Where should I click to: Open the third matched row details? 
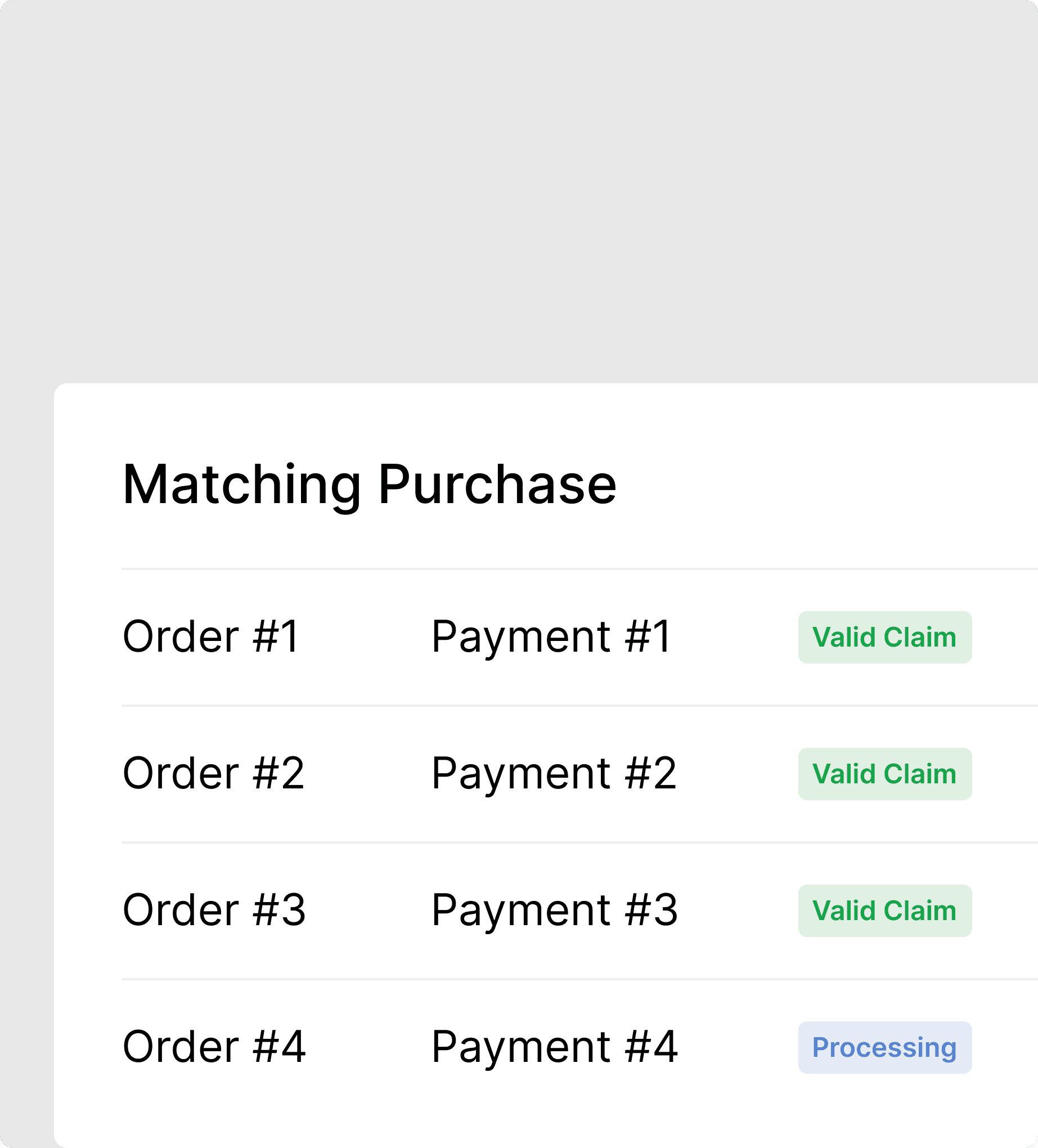point(513,910)
